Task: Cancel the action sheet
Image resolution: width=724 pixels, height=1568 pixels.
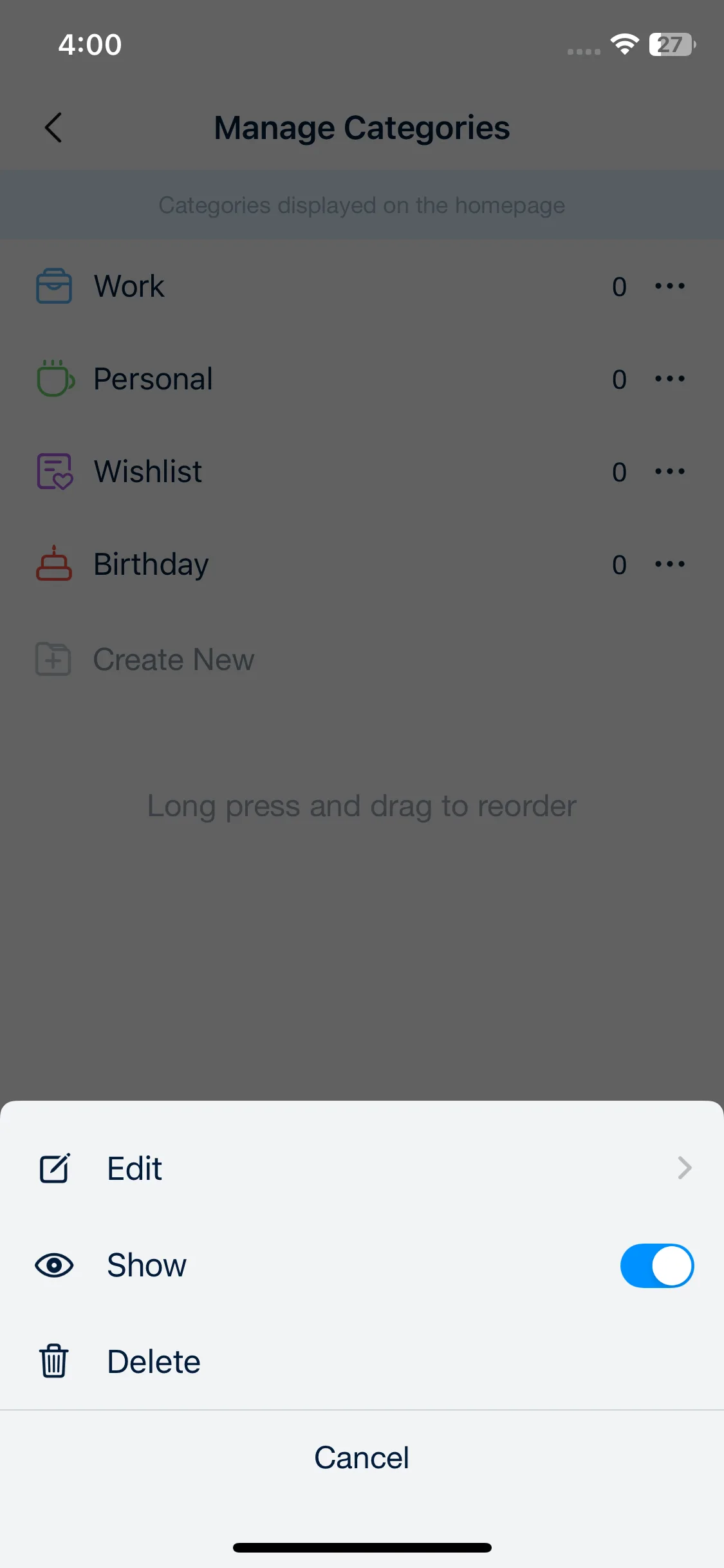Action: pos(362,1458)
